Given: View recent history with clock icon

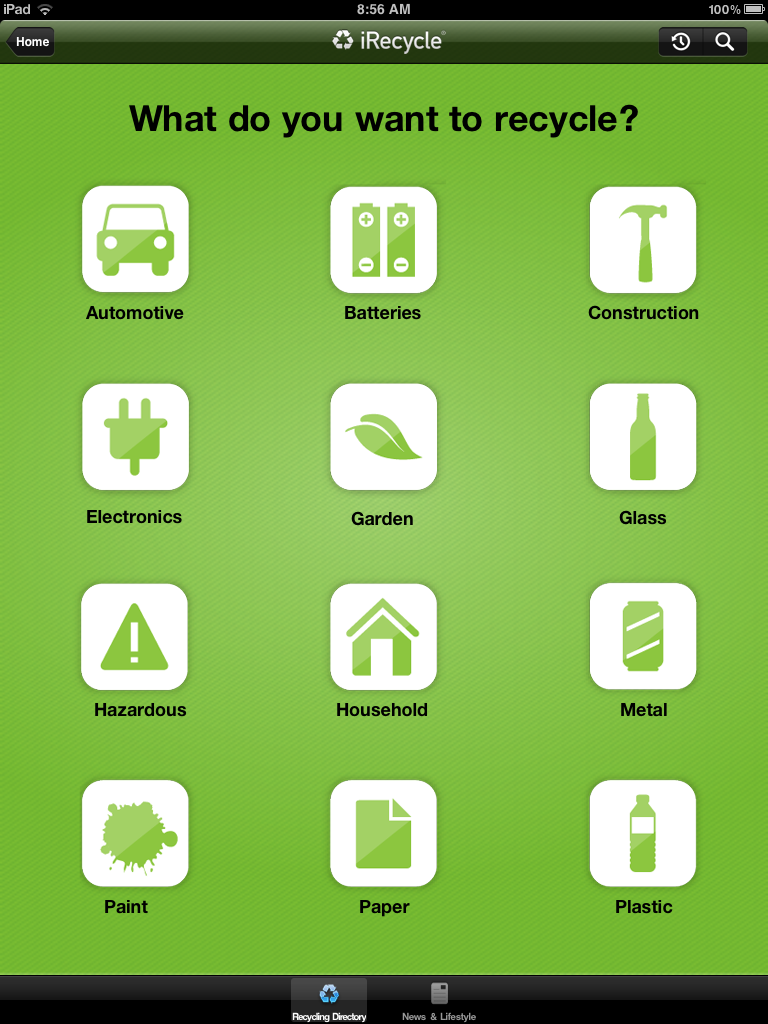Looking at the screenshot, I should (x=681, y=41).
